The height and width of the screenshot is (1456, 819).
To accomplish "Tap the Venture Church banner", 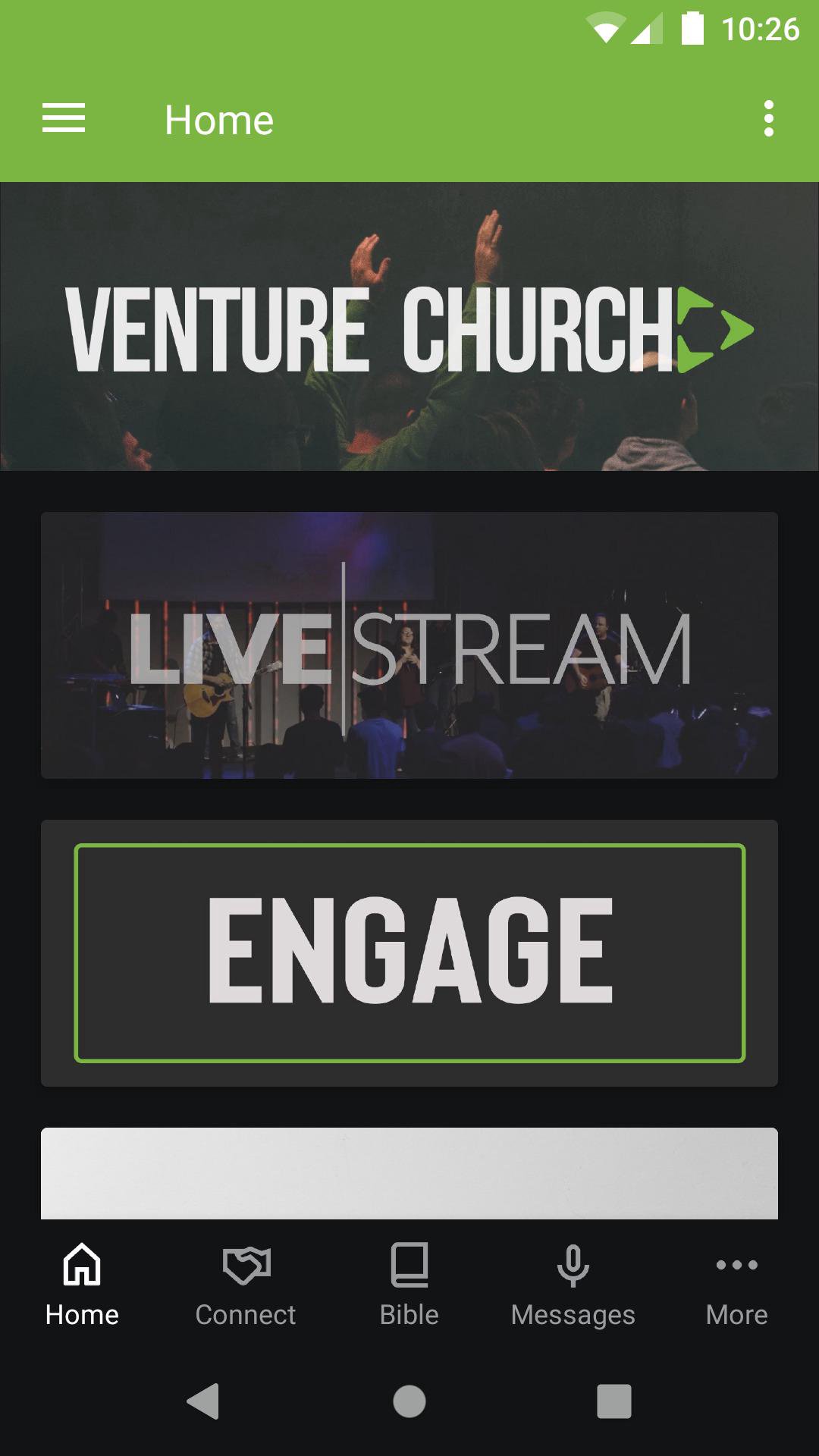I will (409, 327).
